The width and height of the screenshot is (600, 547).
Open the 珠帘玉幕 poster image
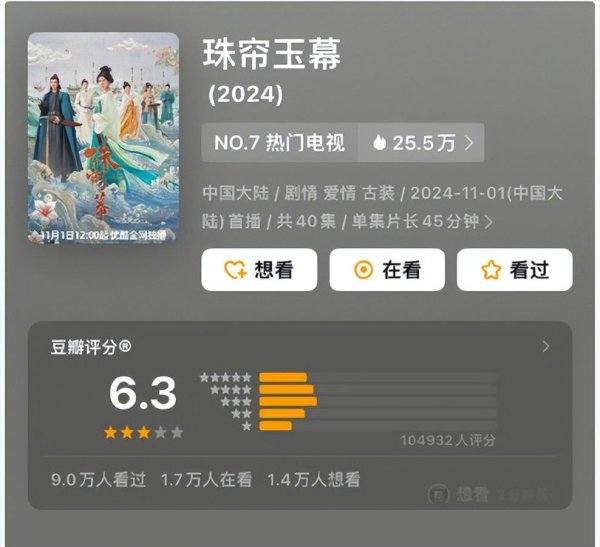coord(103,140)
